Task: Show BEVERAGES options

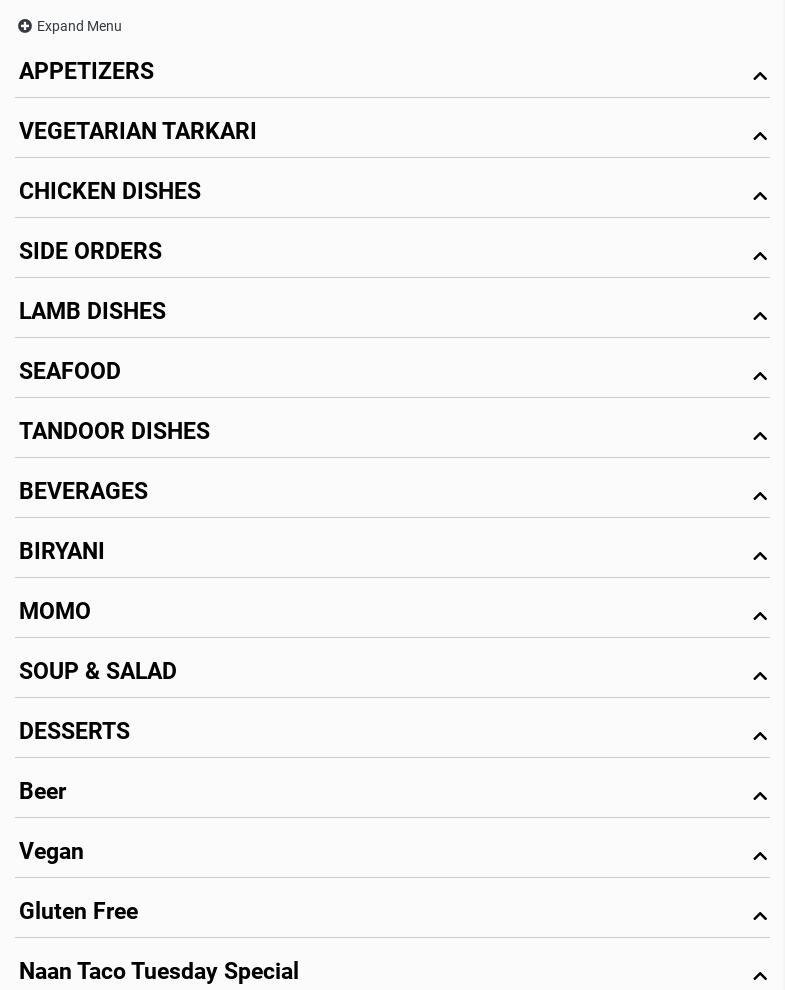Action: (83, 492)
